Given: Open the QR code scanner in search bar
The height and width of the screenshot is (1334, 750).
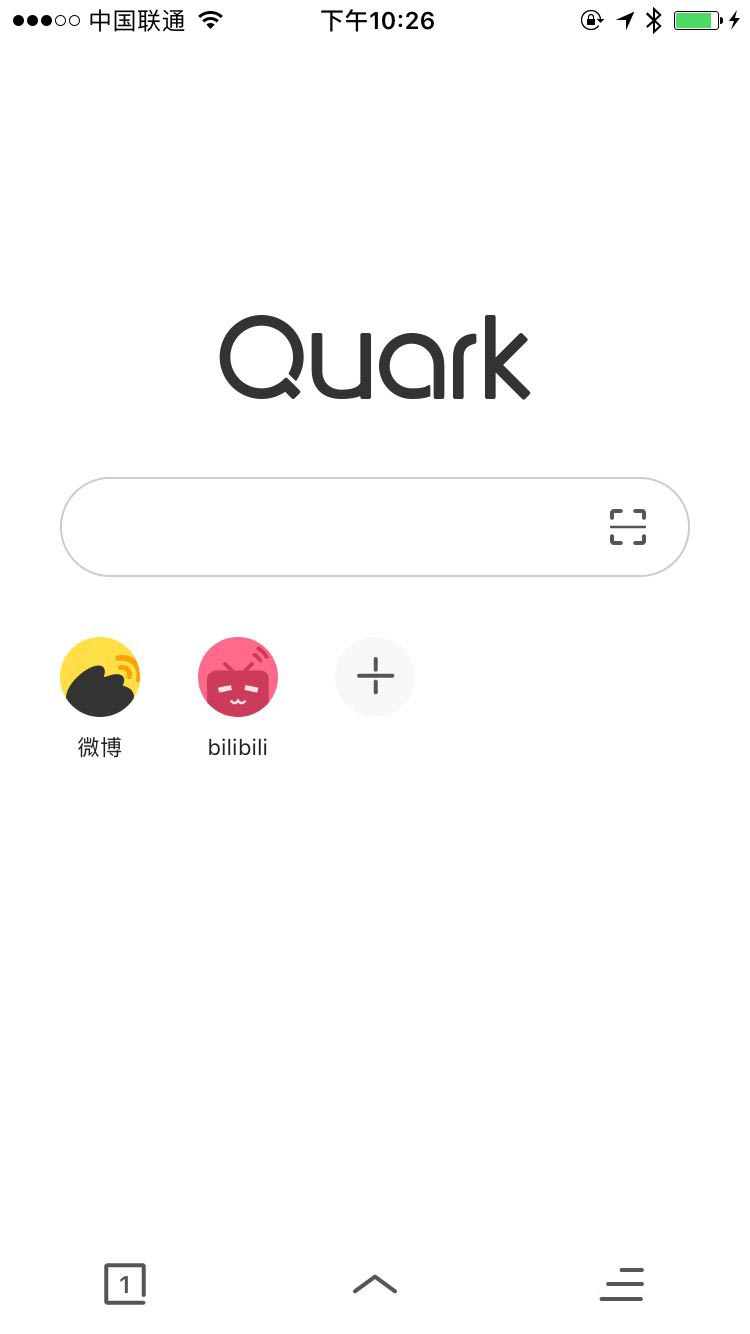Looking at the screenshot, I should coord(627,526).
